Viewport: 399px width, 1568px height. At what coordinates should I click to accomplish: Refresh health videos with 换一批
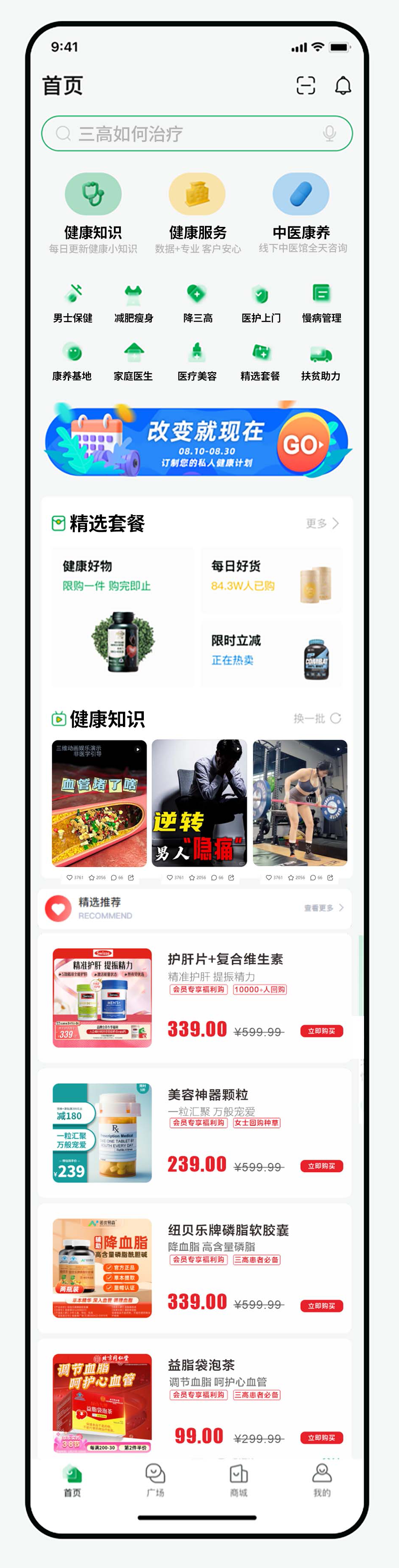pyautogui.click(x=317, y=718)
